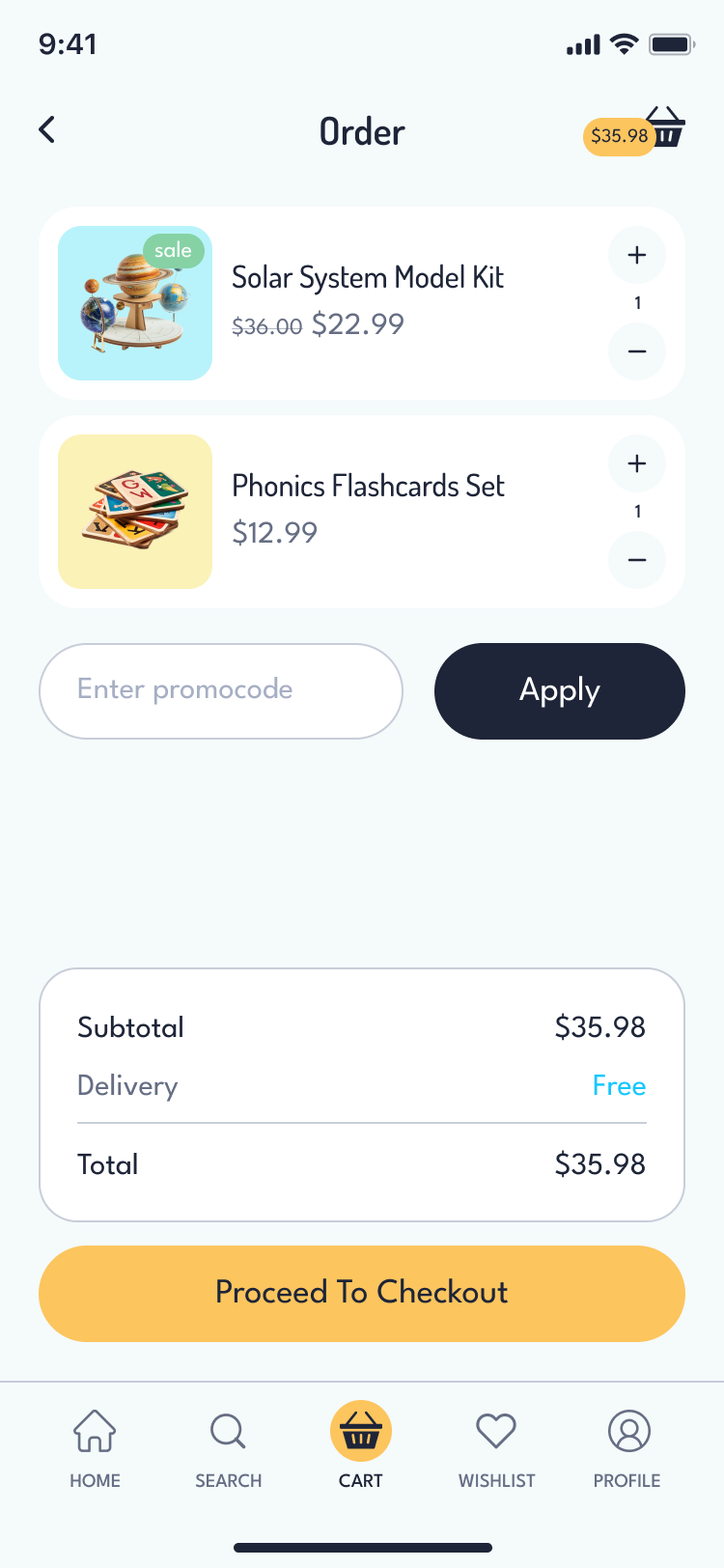
Task: Click the Free delivery label
Action: point(619,1085)
